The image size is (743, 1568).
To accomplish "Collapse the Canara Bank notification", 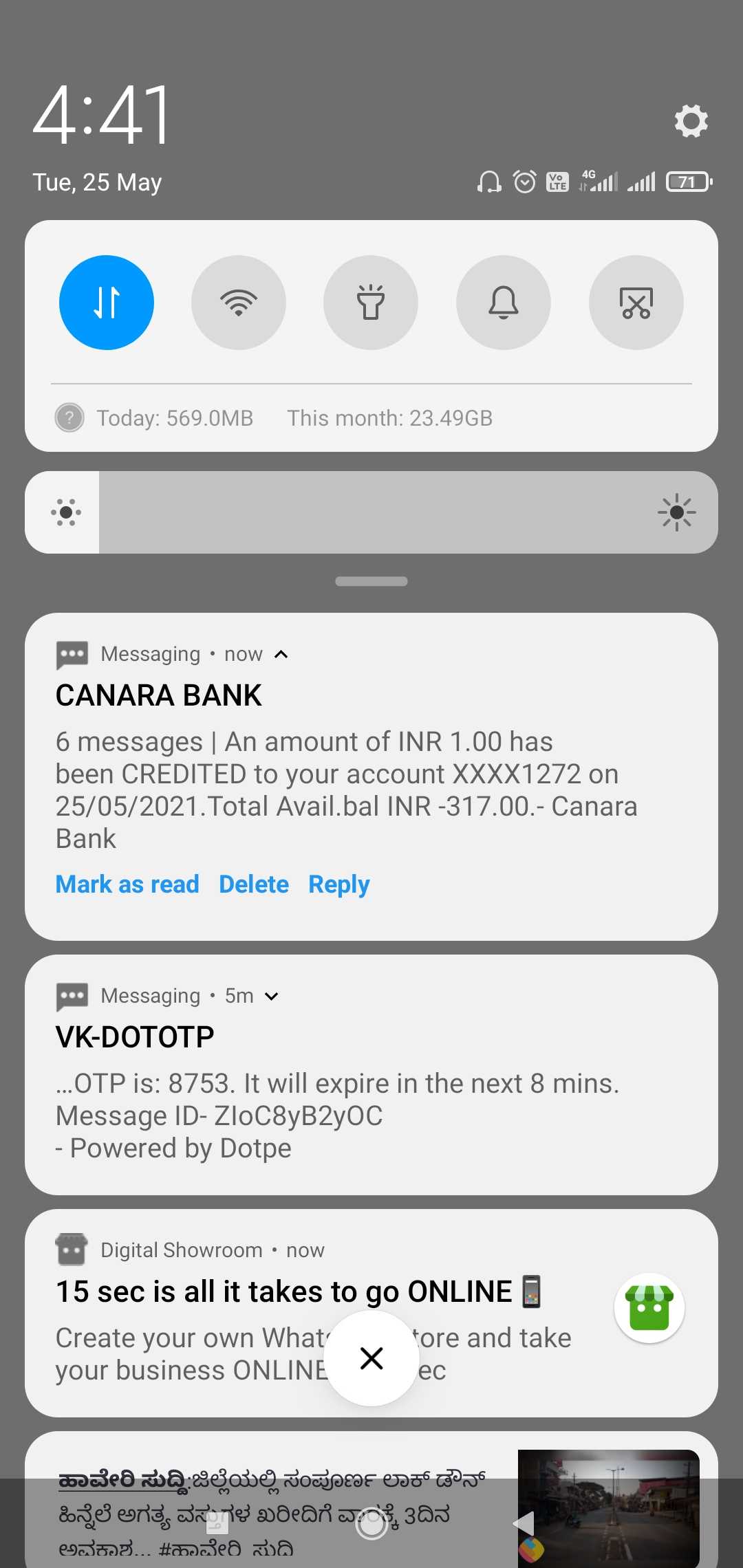I will click(x=281, y=654).
